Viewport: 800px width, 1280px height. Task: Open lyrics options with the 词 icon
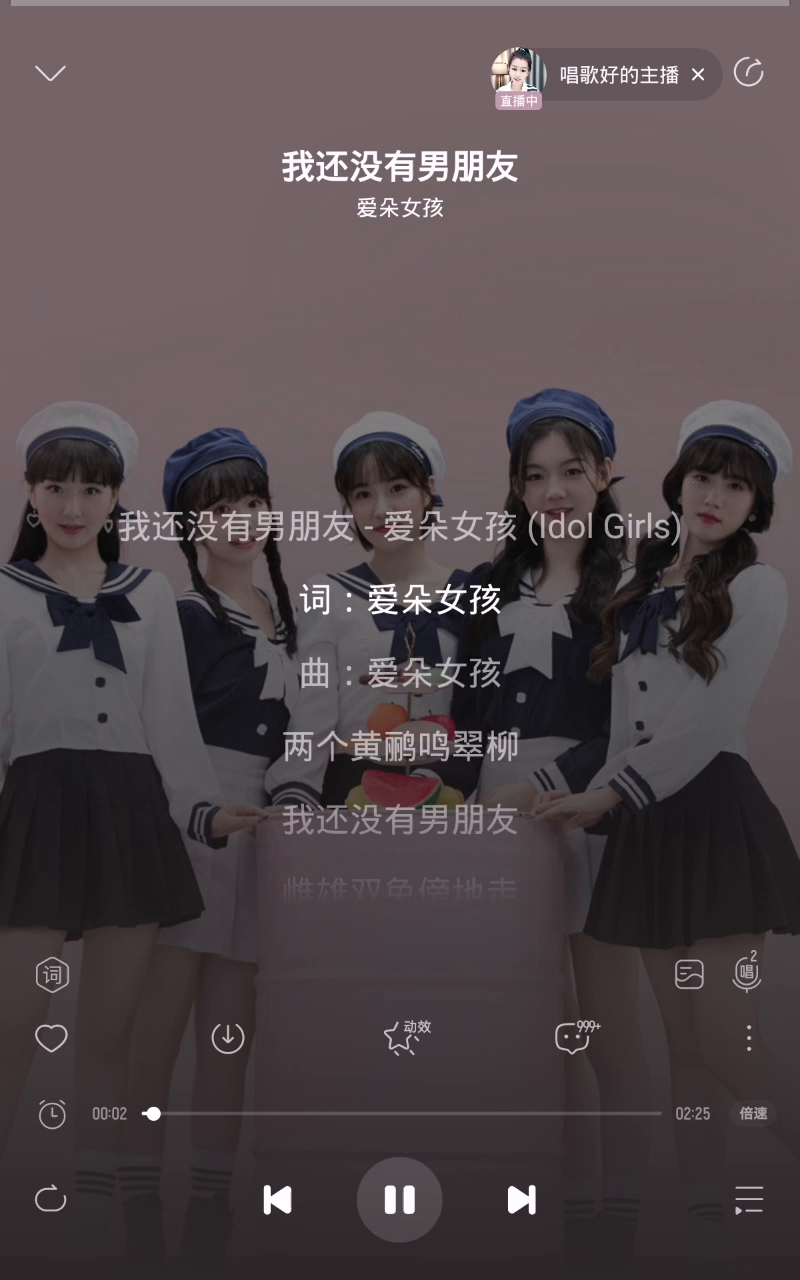point(52,974)
